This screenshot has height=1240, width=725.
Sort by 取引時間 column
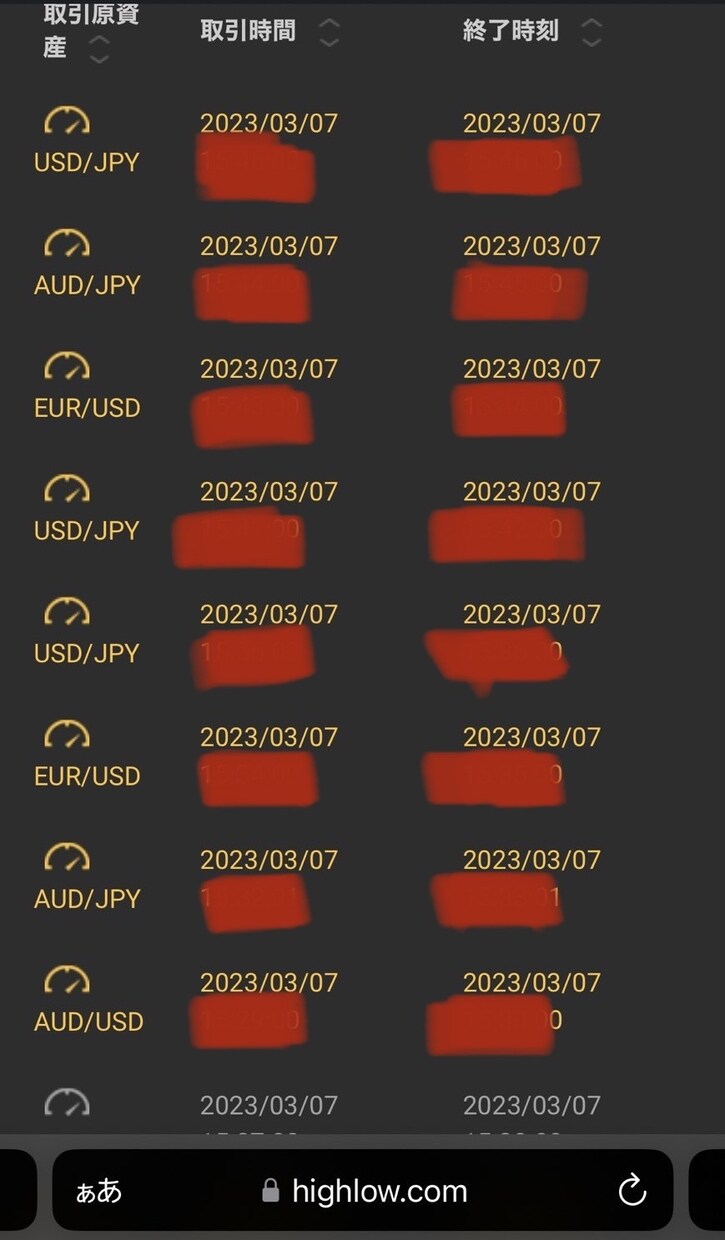(x=329, y=32)
